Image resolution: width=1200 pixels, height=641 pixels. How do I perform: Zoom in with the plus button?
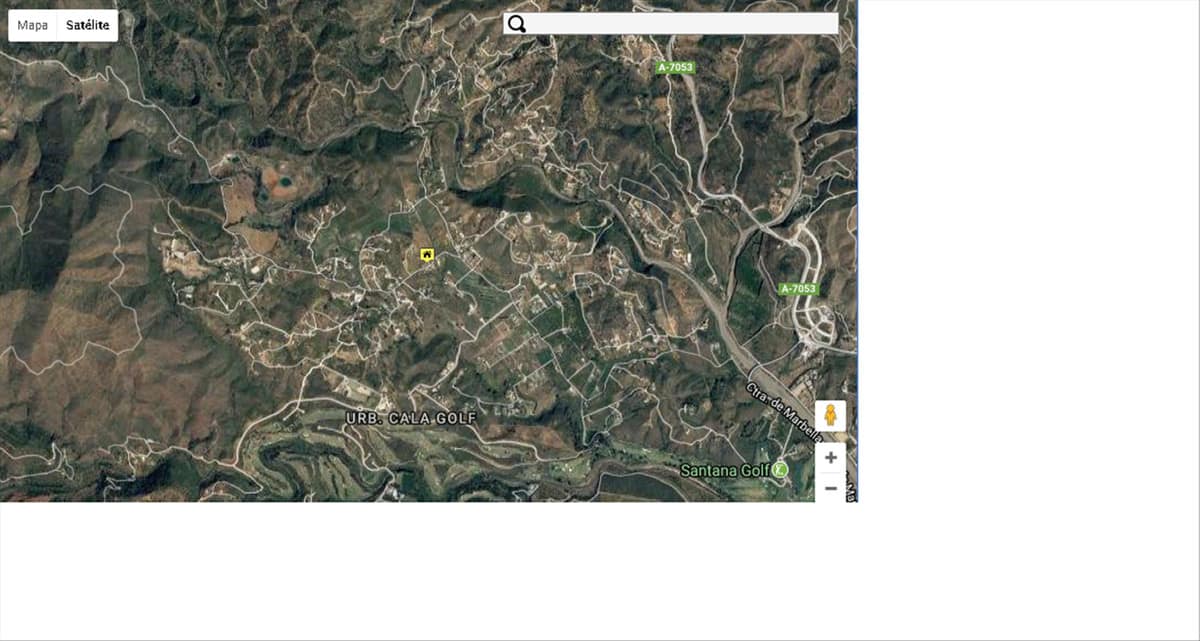pos(830,457)
